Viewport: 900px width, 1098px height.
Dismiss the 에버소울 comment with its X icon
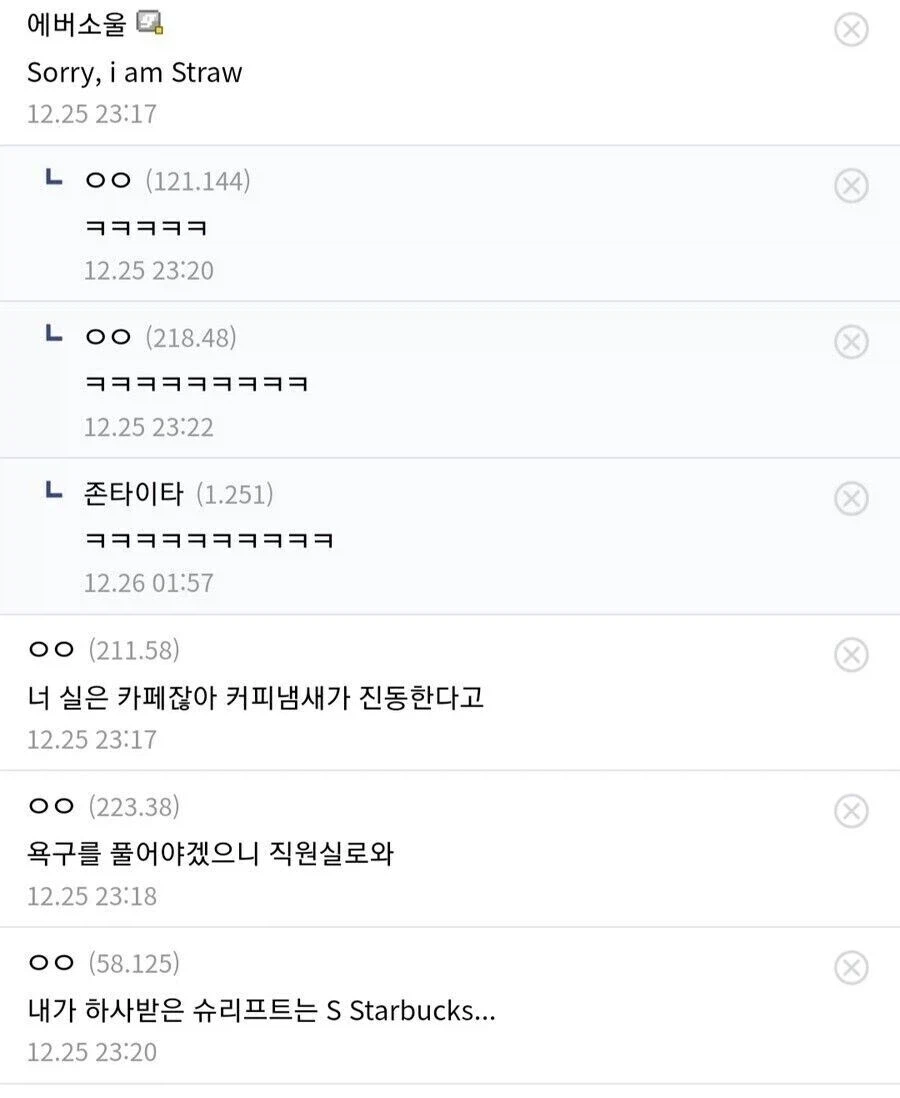851,30
